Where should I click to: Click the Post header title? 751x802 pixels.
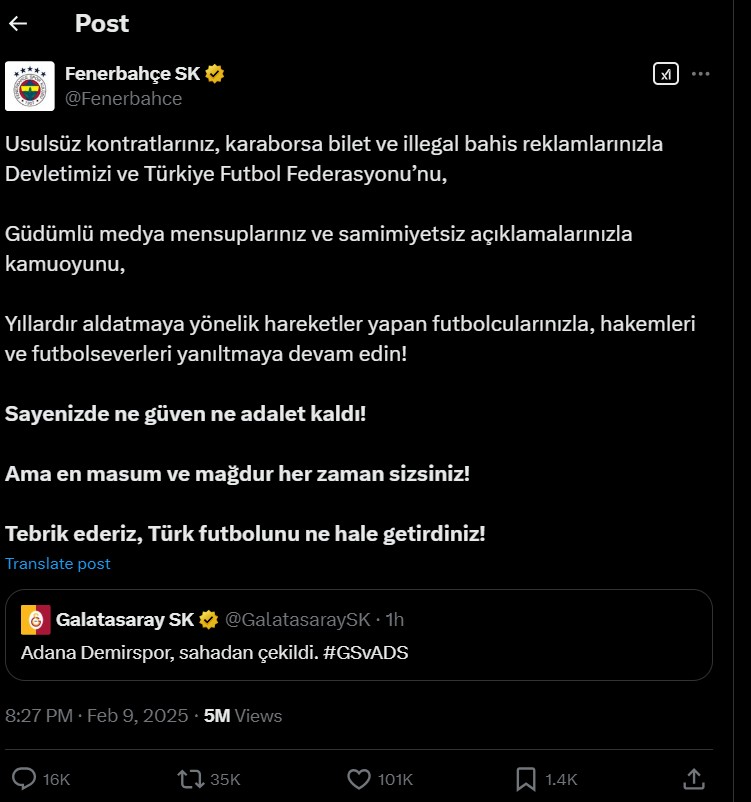click(x=100, y=23)
